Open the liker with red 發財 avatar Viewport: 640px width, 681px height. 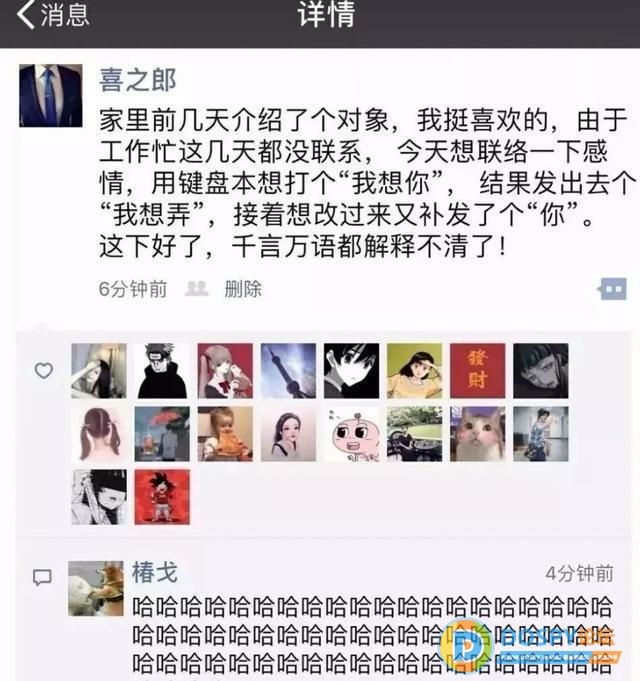477,371
